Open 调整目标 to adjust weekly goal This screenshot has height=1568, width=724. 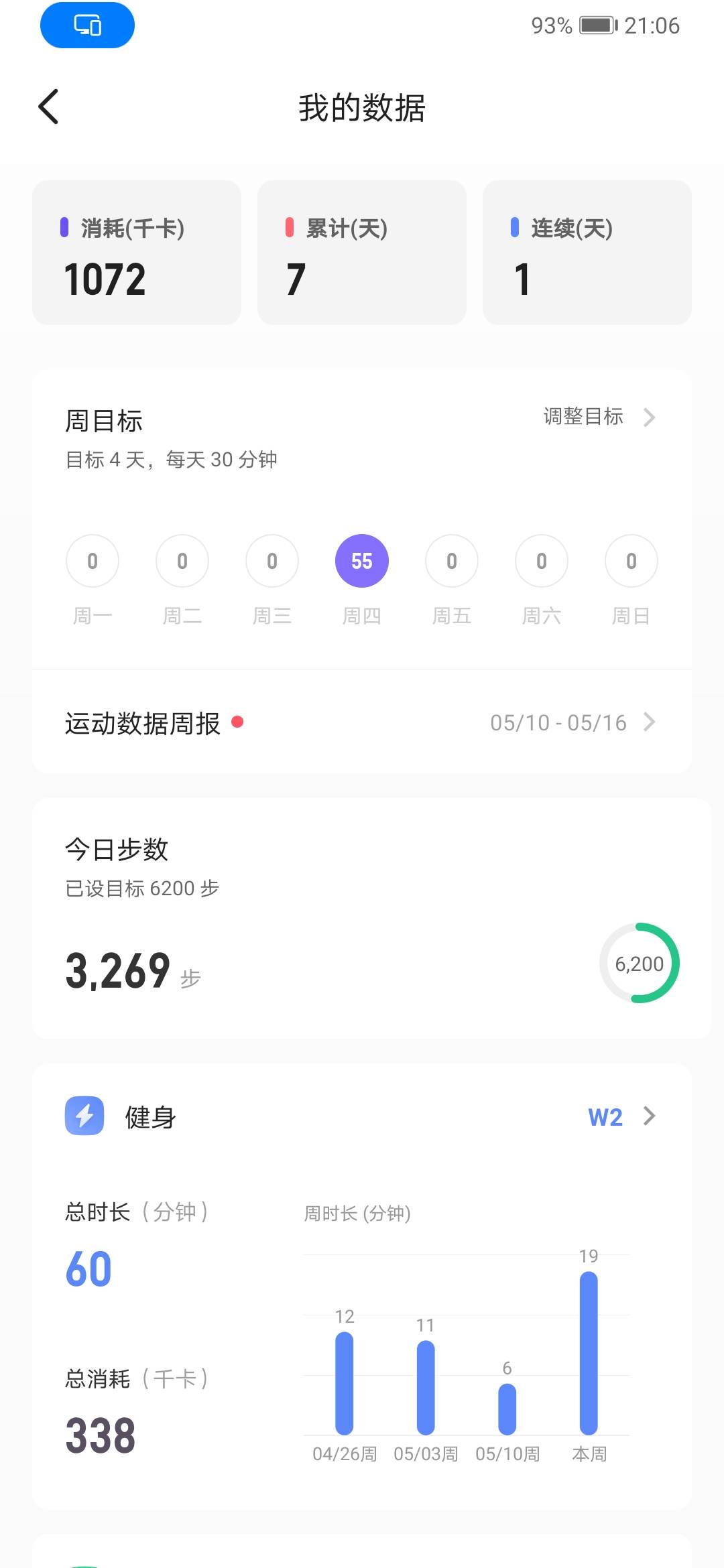point(598,417)
